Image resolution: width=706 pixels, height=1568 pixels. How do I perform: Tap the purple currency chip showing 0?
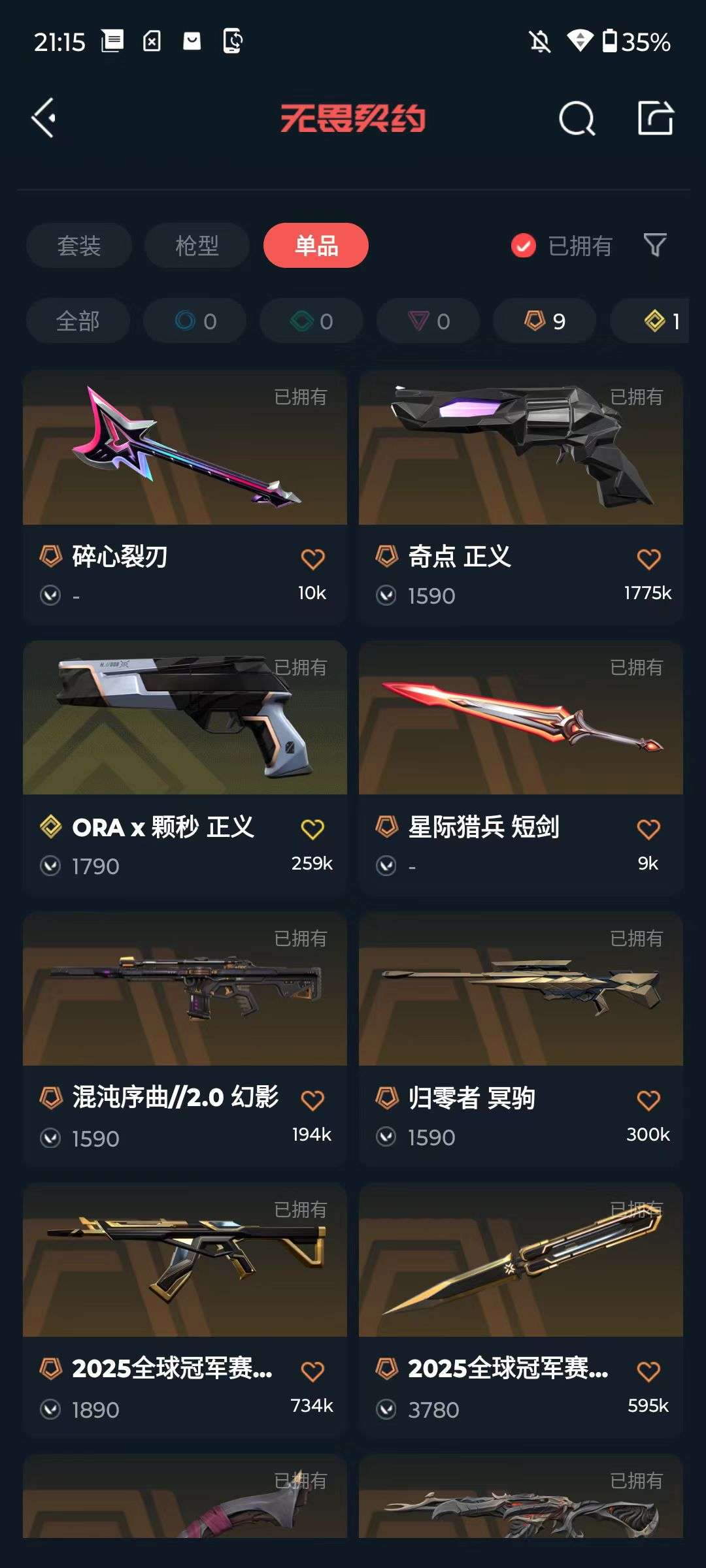[428, 321]
